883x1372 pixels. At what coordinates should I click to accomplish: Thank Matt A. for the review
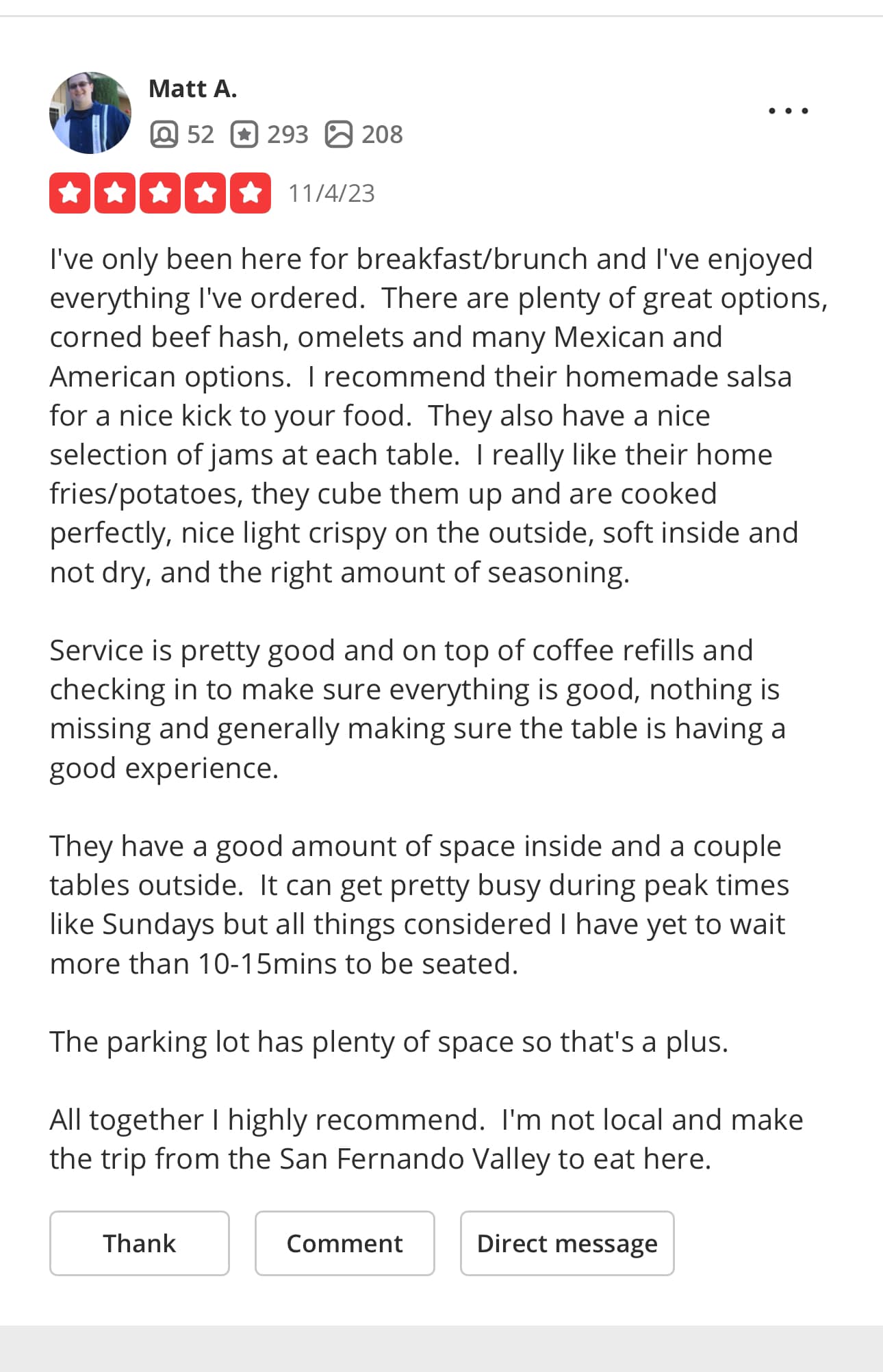pyautogui.click(x=139, y=1243)
